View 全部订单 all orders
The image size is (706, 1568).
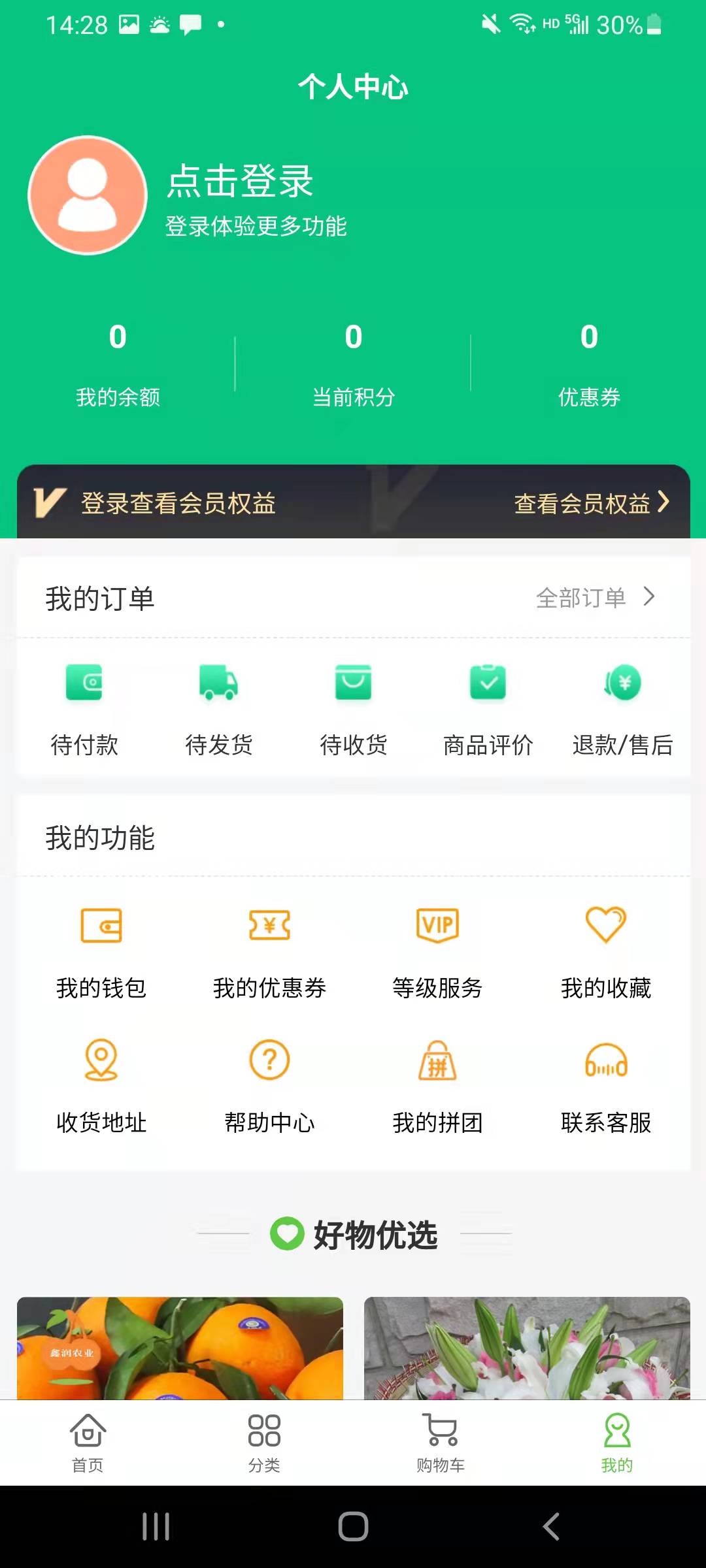[594, 597]
